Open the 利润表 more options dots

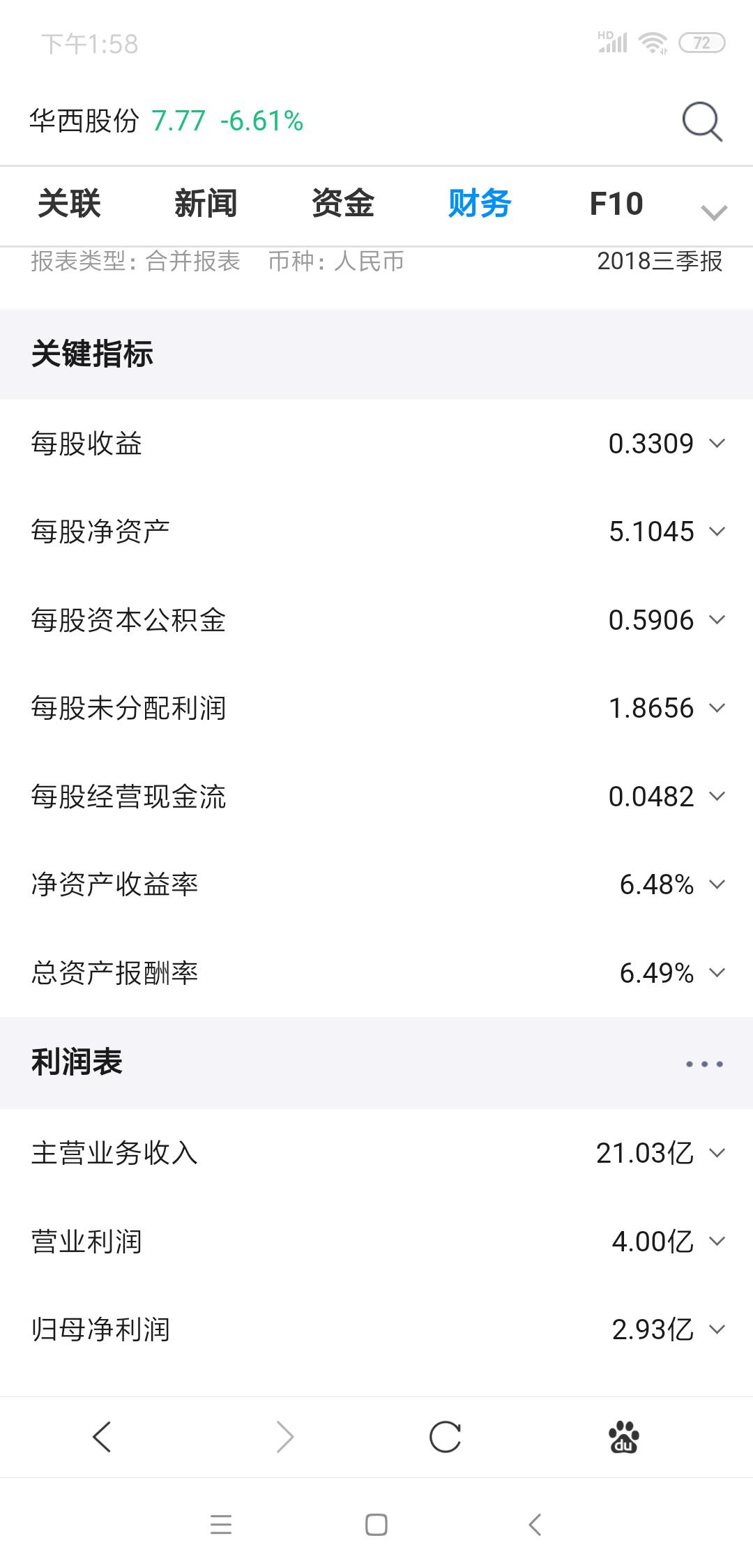(704, 1064)
